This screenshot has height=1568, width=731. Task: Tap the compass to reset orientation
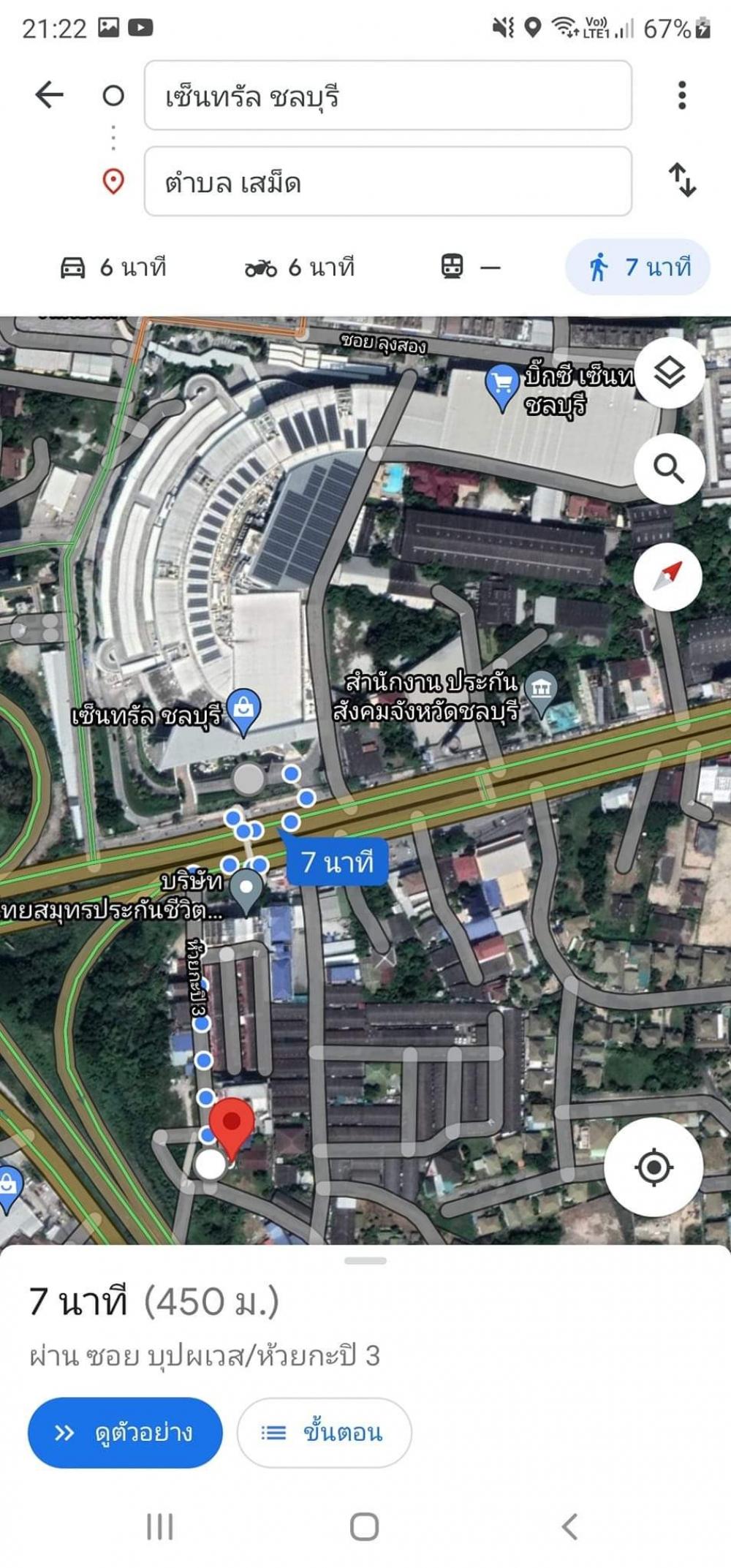point(668,577)
